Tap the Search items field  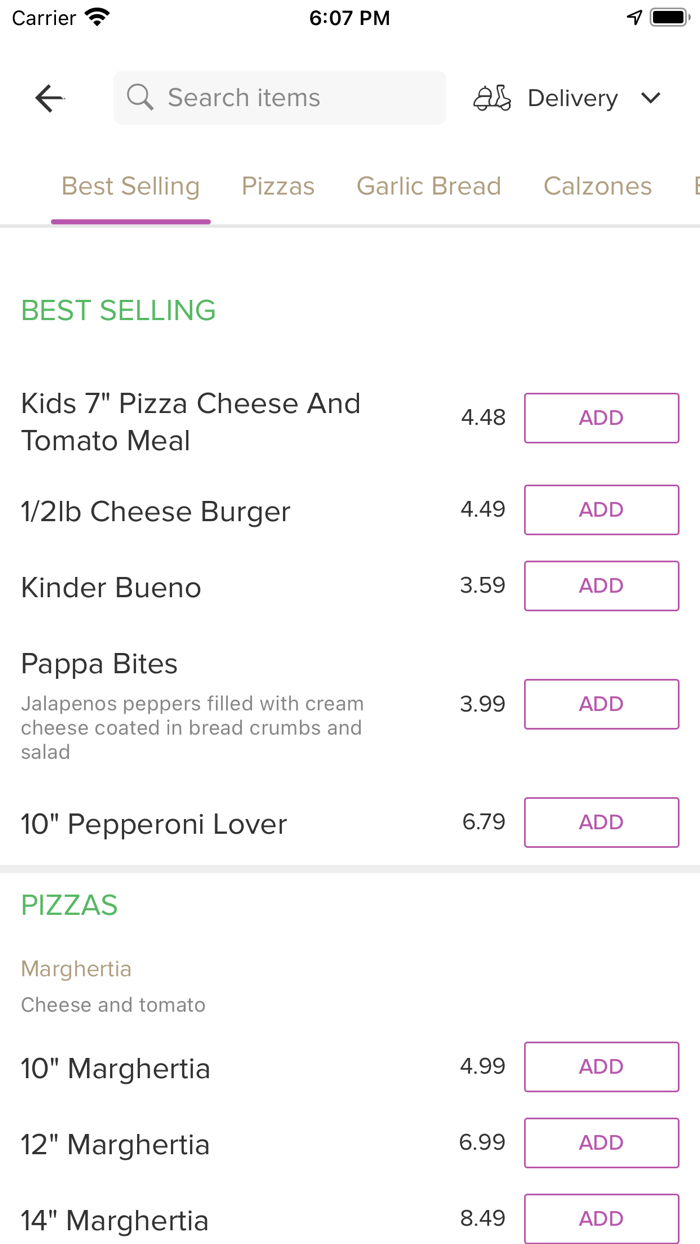point(280,98)
